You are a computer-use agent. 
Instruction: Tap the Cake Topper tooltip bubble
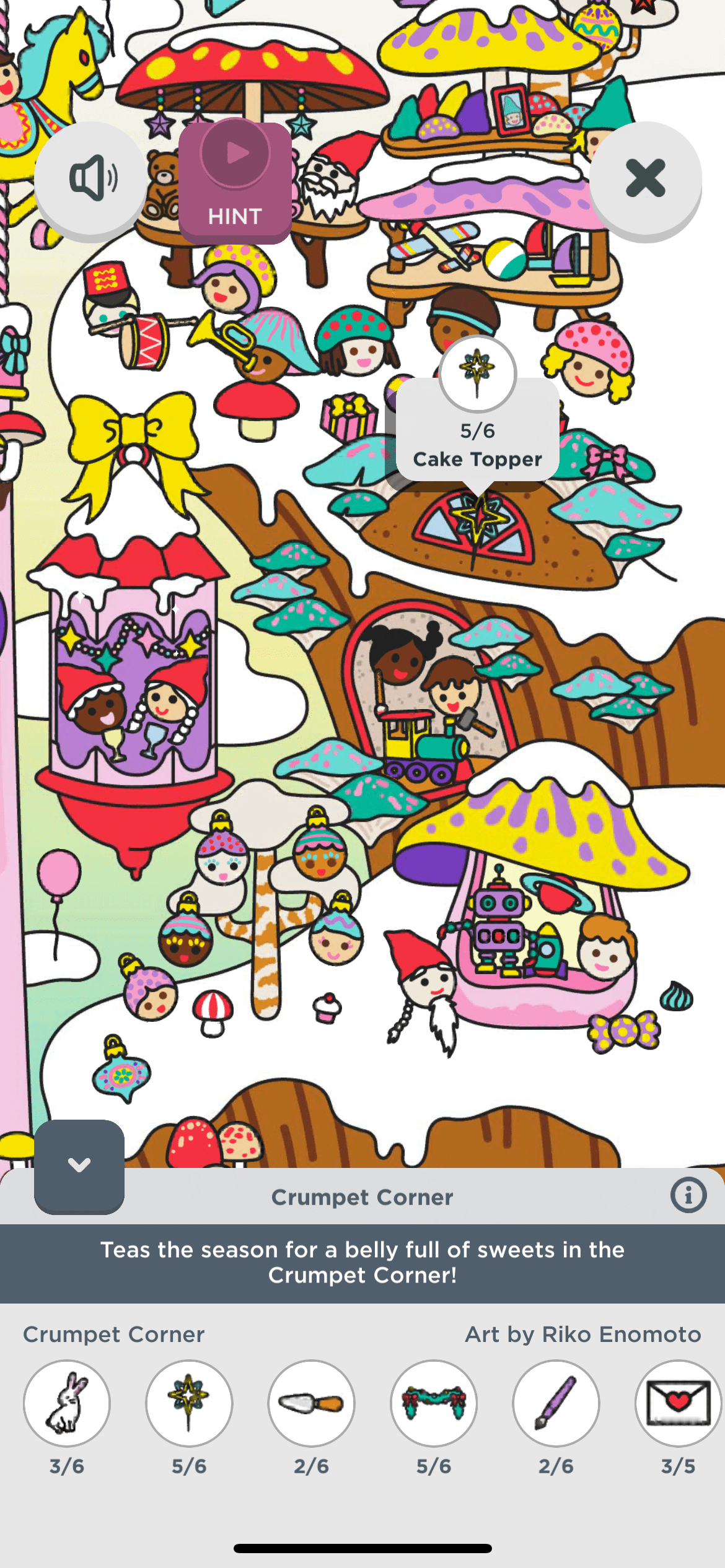pos(477,433)
